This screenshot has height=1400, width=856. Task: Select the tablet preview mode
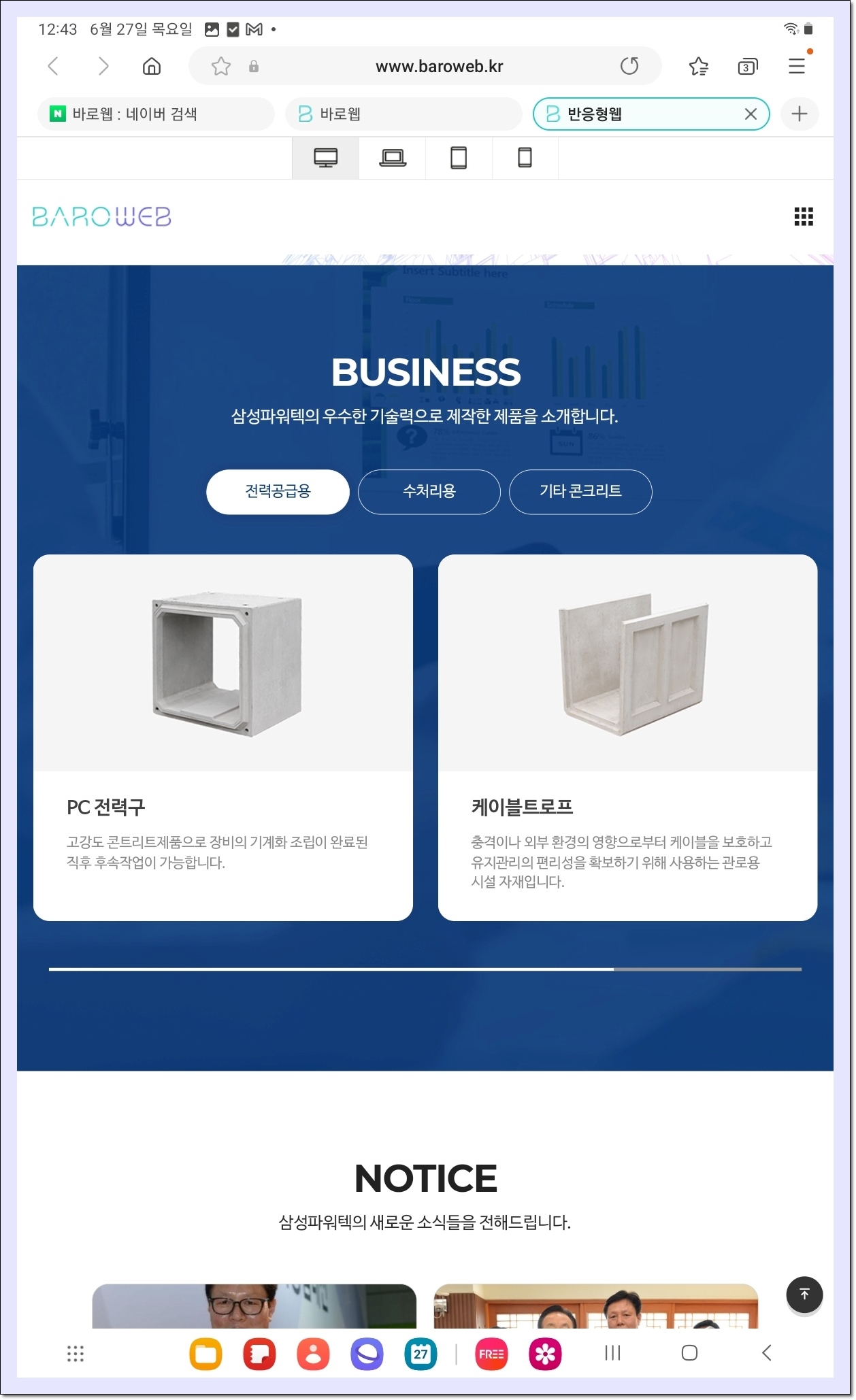click(x=459, y=158)
